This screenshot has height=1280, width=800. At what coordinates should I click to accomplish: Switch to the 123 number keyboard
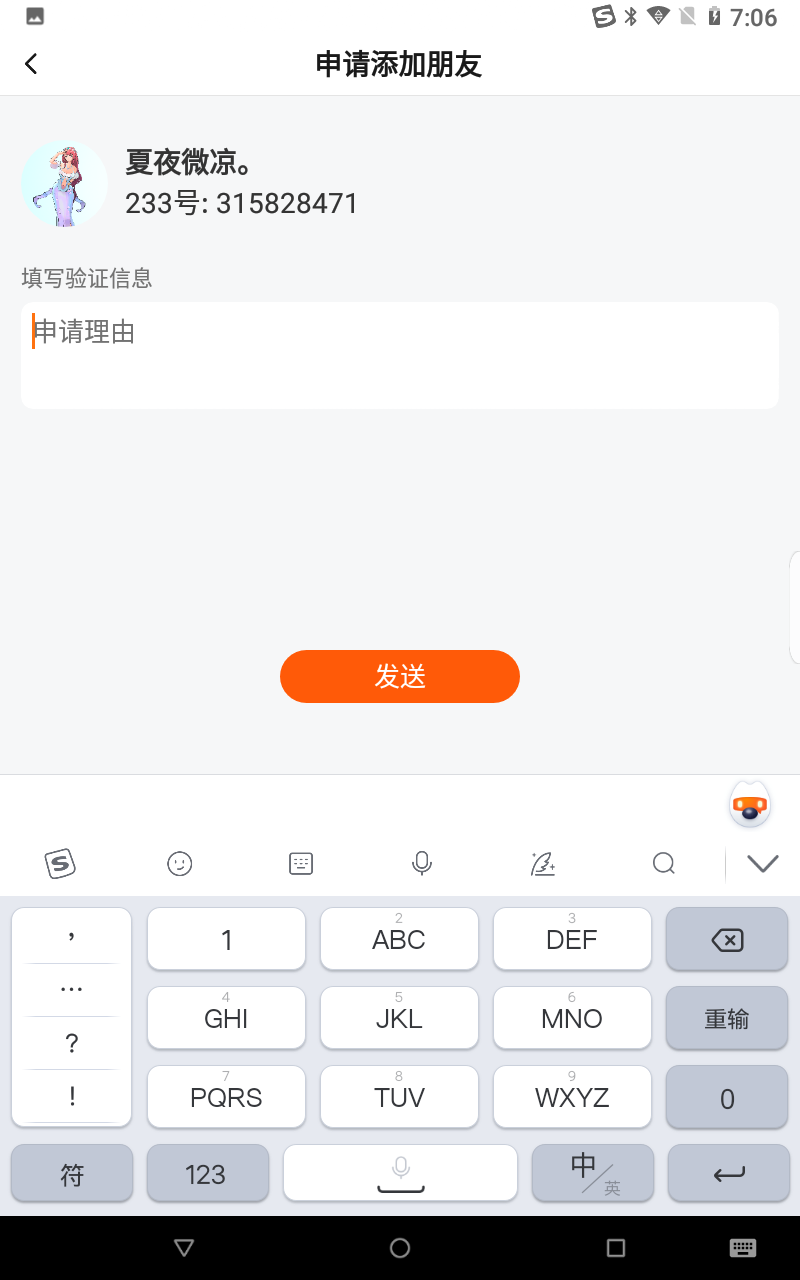pos(208,1173)
